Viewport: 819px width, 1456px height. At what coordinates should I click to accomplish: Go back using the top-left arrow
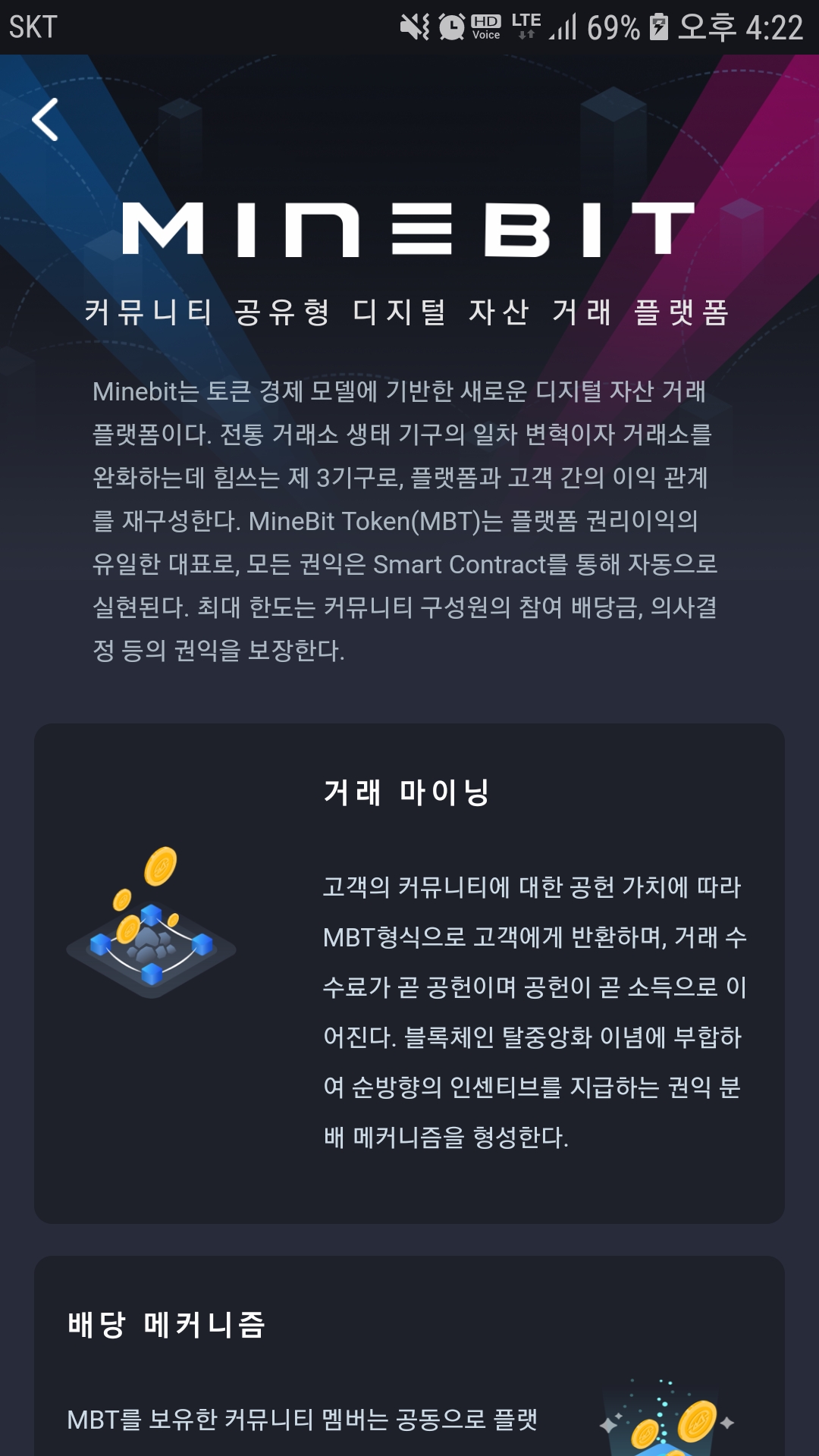click(x=45, y=120)
